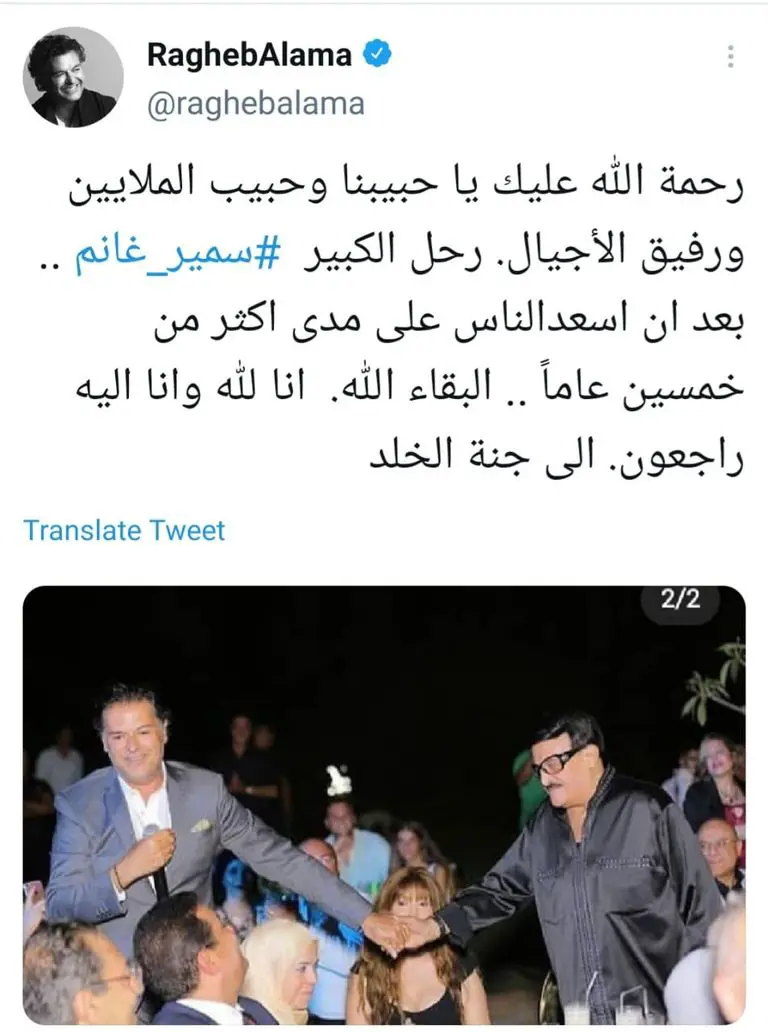
Task: Open the RaghebAlama account name
Action: [249, 55]
